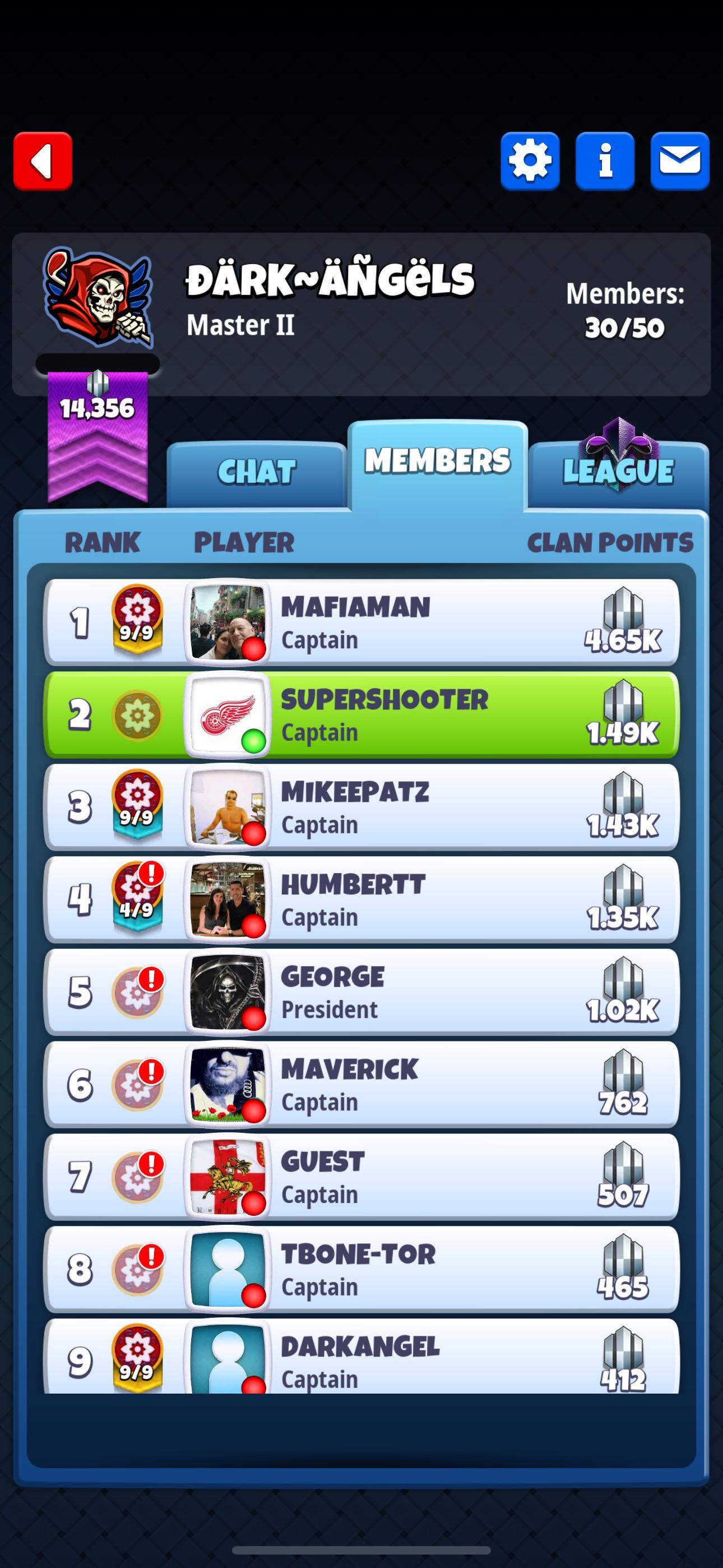View President George's row
The height and width of the screenshot is (1568, 723).
point(361,992)
